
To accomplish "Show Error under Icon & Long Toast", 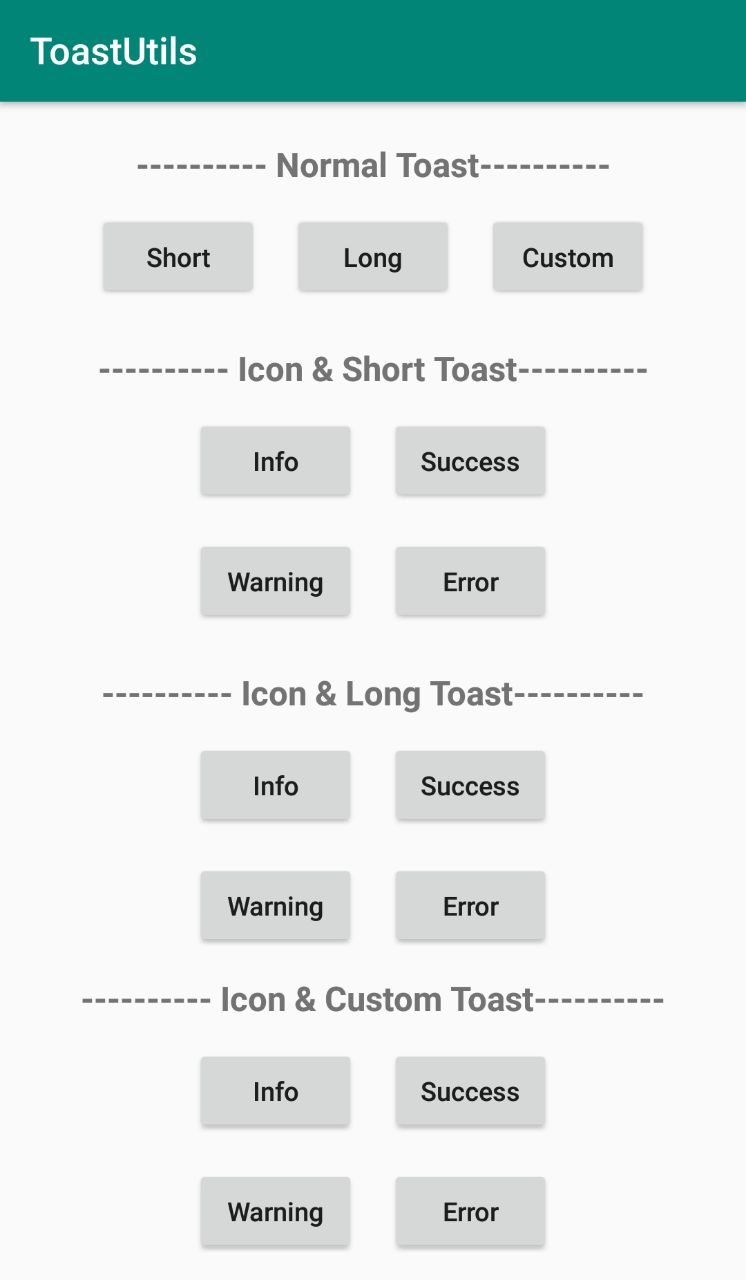I will click(470, 905).
